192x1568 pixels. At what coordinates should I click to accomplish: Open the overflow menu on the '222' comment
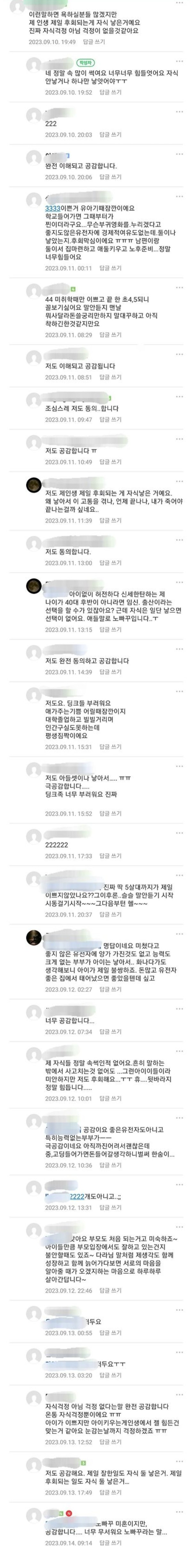coord(179,112)
